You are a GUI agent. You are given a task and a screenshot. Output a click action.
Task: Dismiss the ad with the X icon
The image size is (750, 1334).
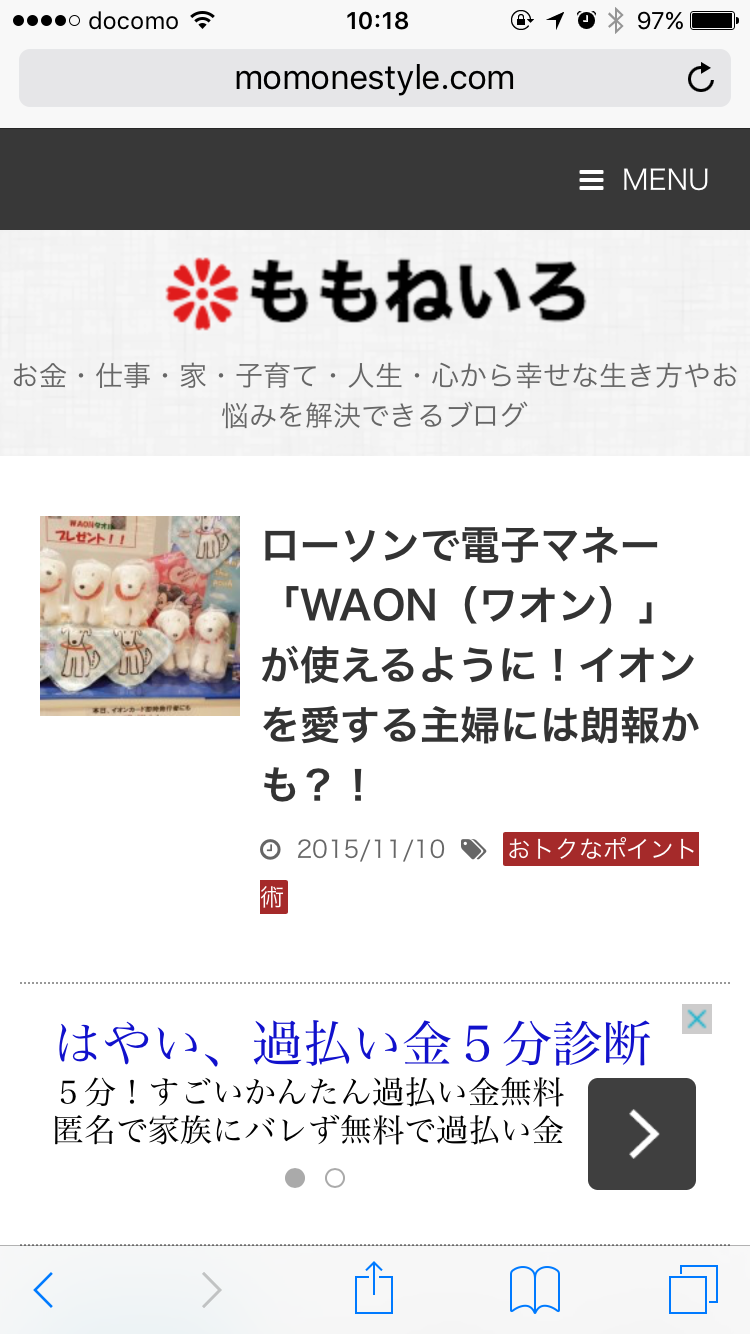(x=697, y=1019)
